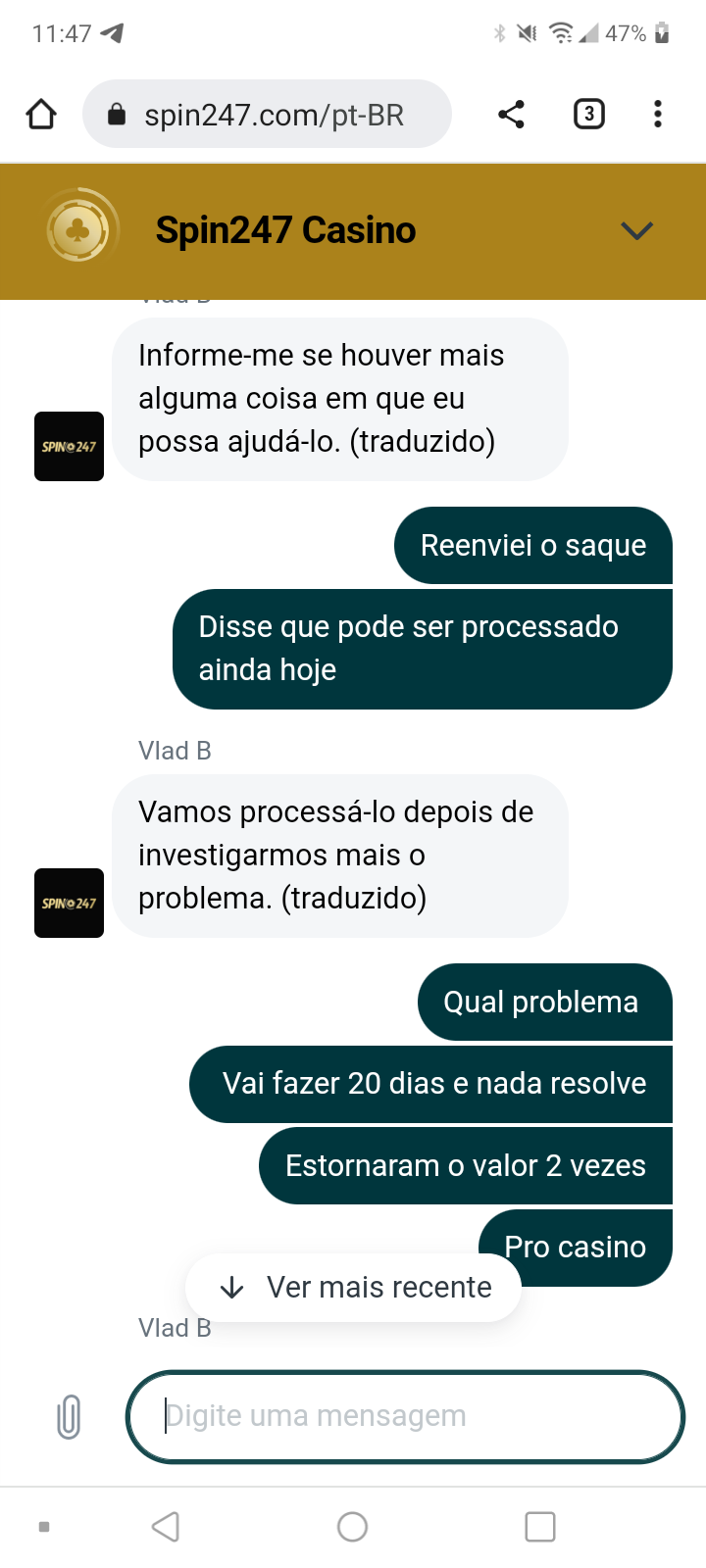This screenshot has width=706, height=1568.
Task: Attach a file with the paperclip
Action: click(69, 1417)
